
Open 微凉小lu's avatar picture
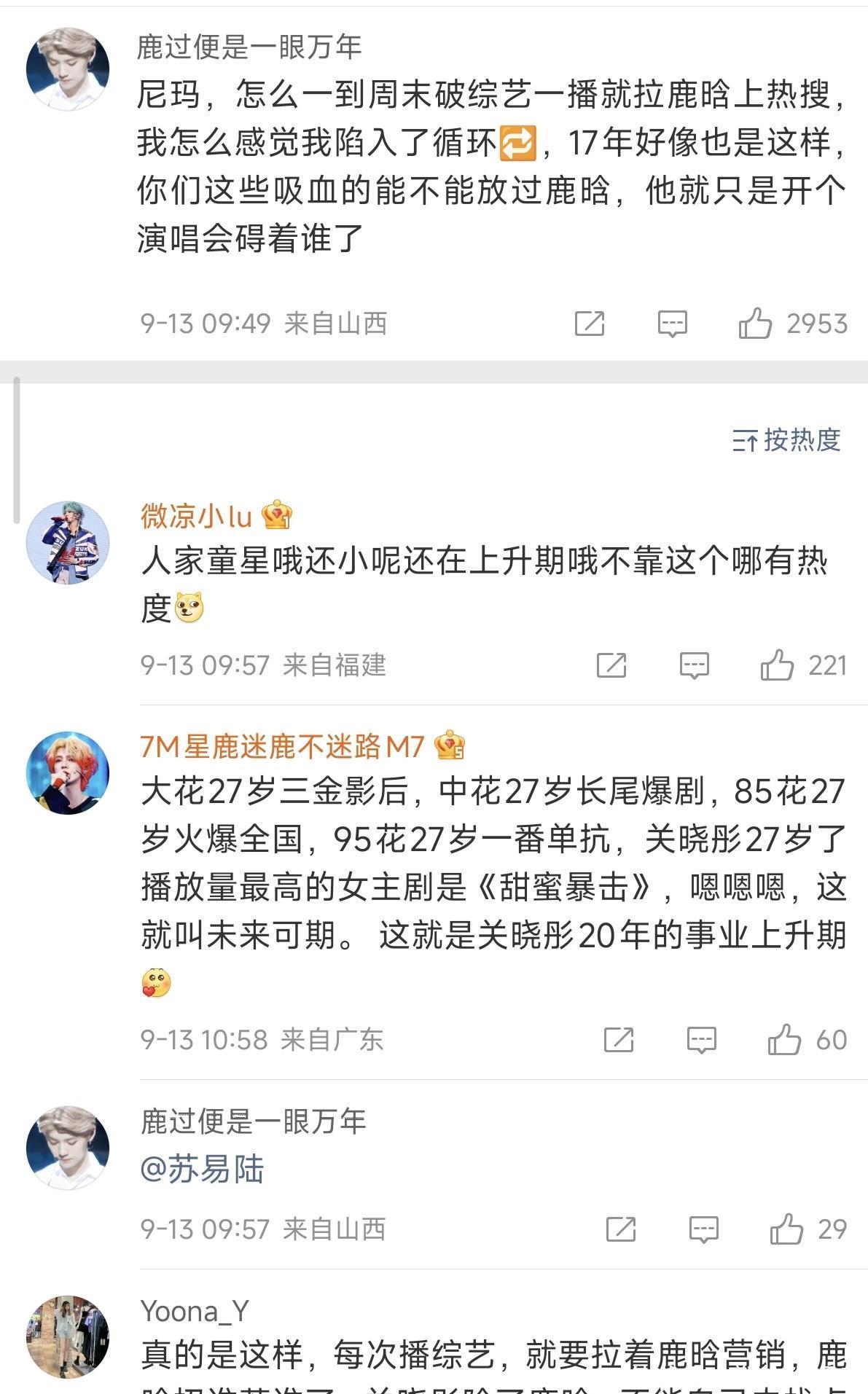68,543
